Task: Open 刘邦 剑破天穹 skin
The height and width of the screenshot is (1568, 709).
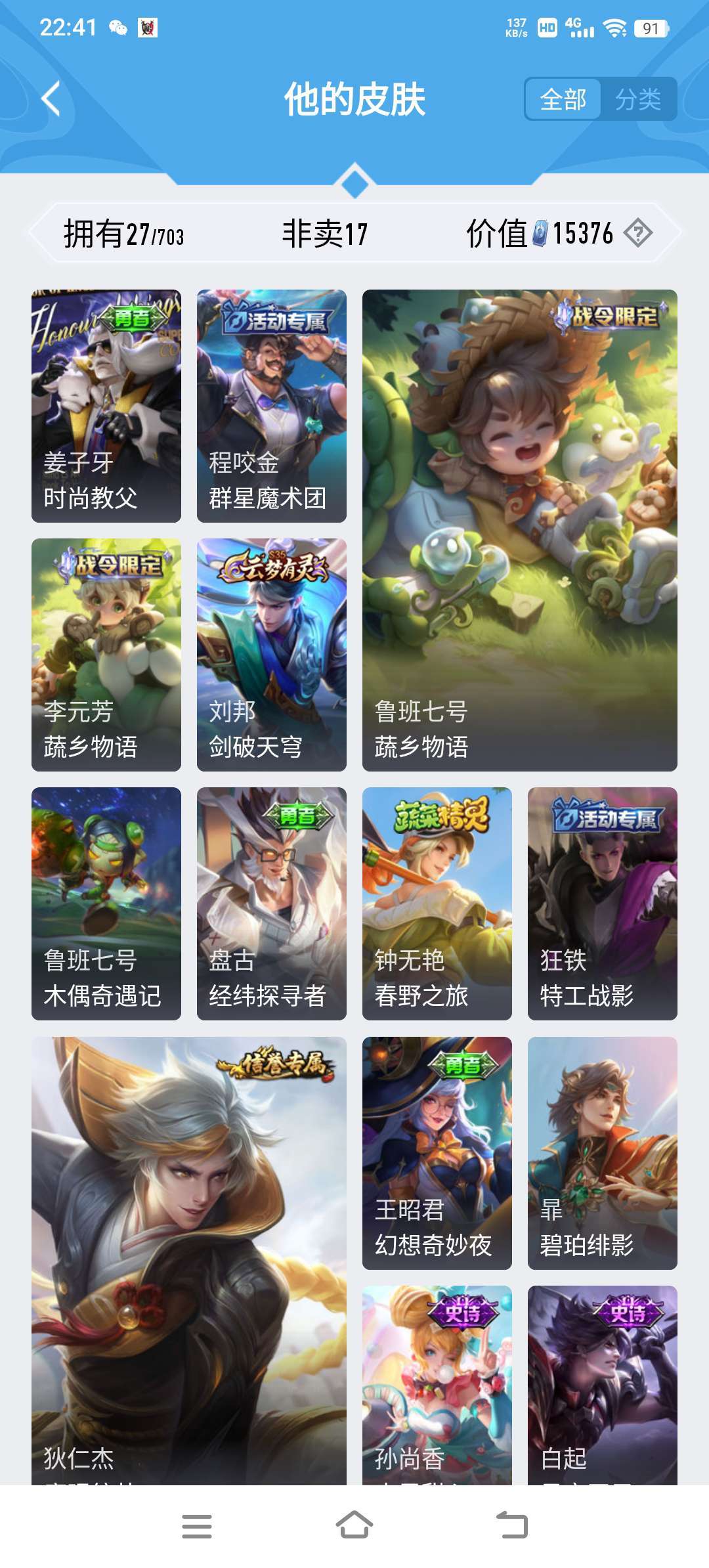Action: [272, 655]
